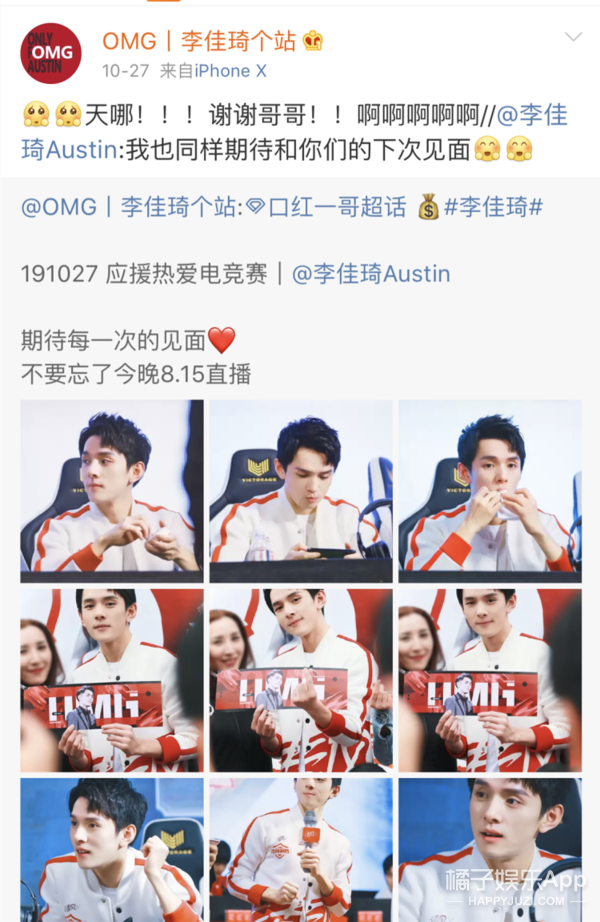This screenshot has height=922, width=600.
Task: View the photo of him covering his mouth
Action: pos(489,490)
